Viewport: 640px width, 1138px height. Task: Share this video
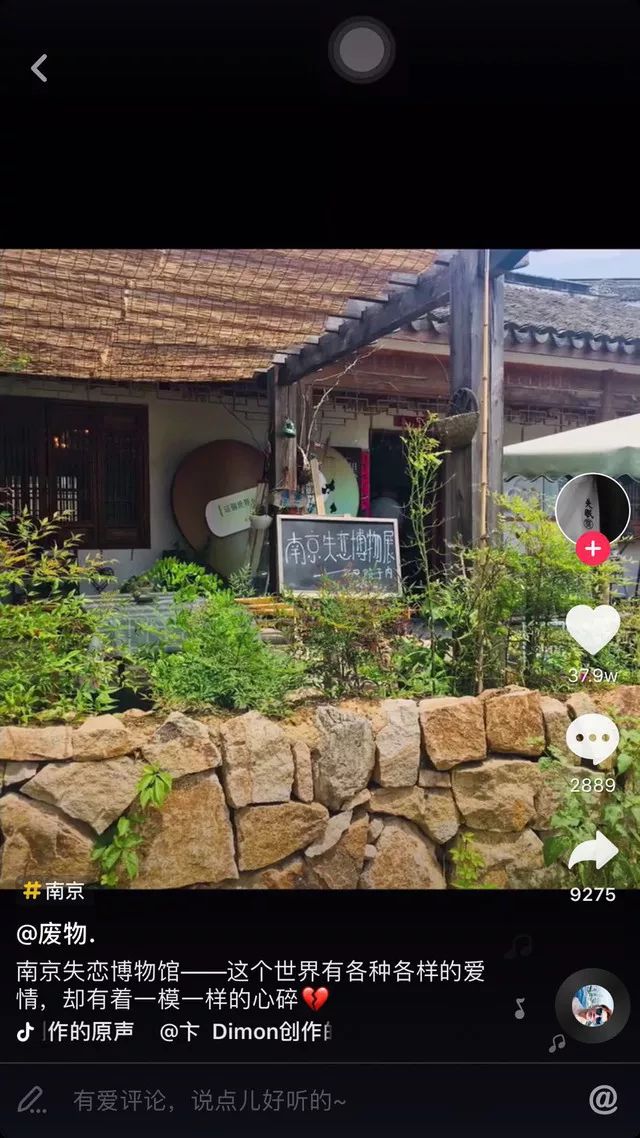click(x=593, y=852)
